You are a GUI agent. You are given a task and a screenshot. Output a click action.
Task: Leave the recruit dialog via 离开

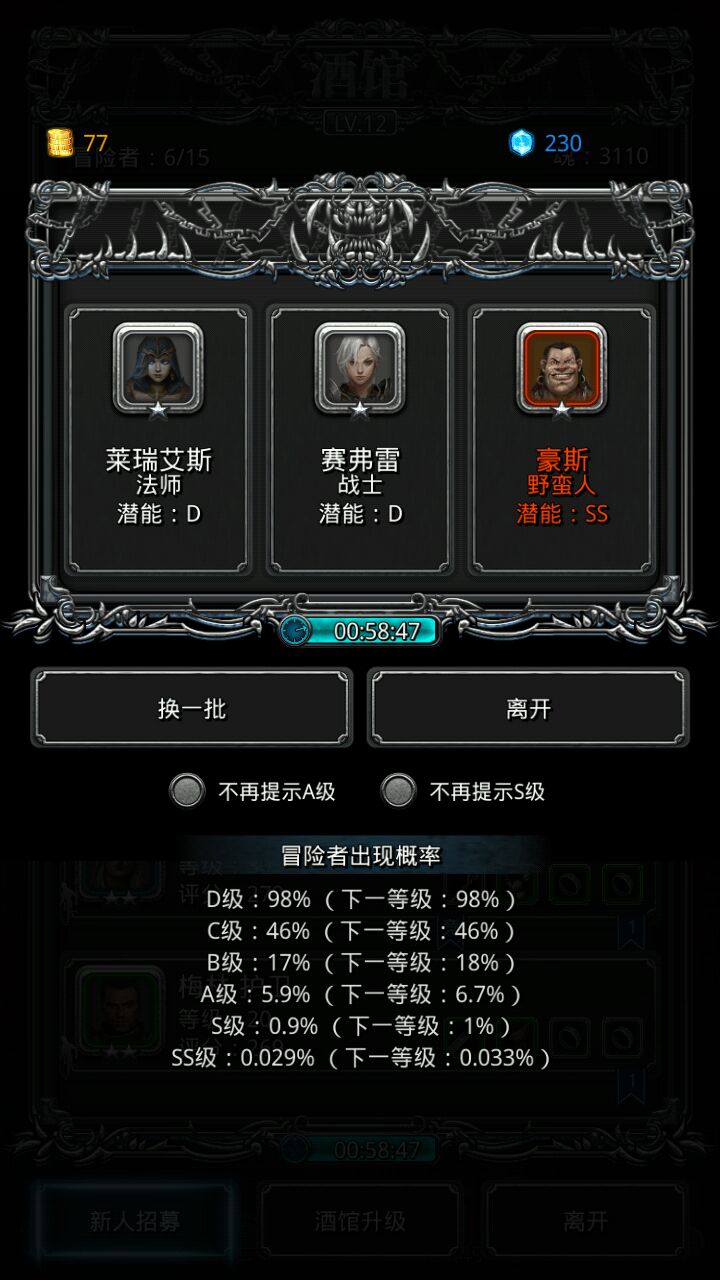[528, 709]
